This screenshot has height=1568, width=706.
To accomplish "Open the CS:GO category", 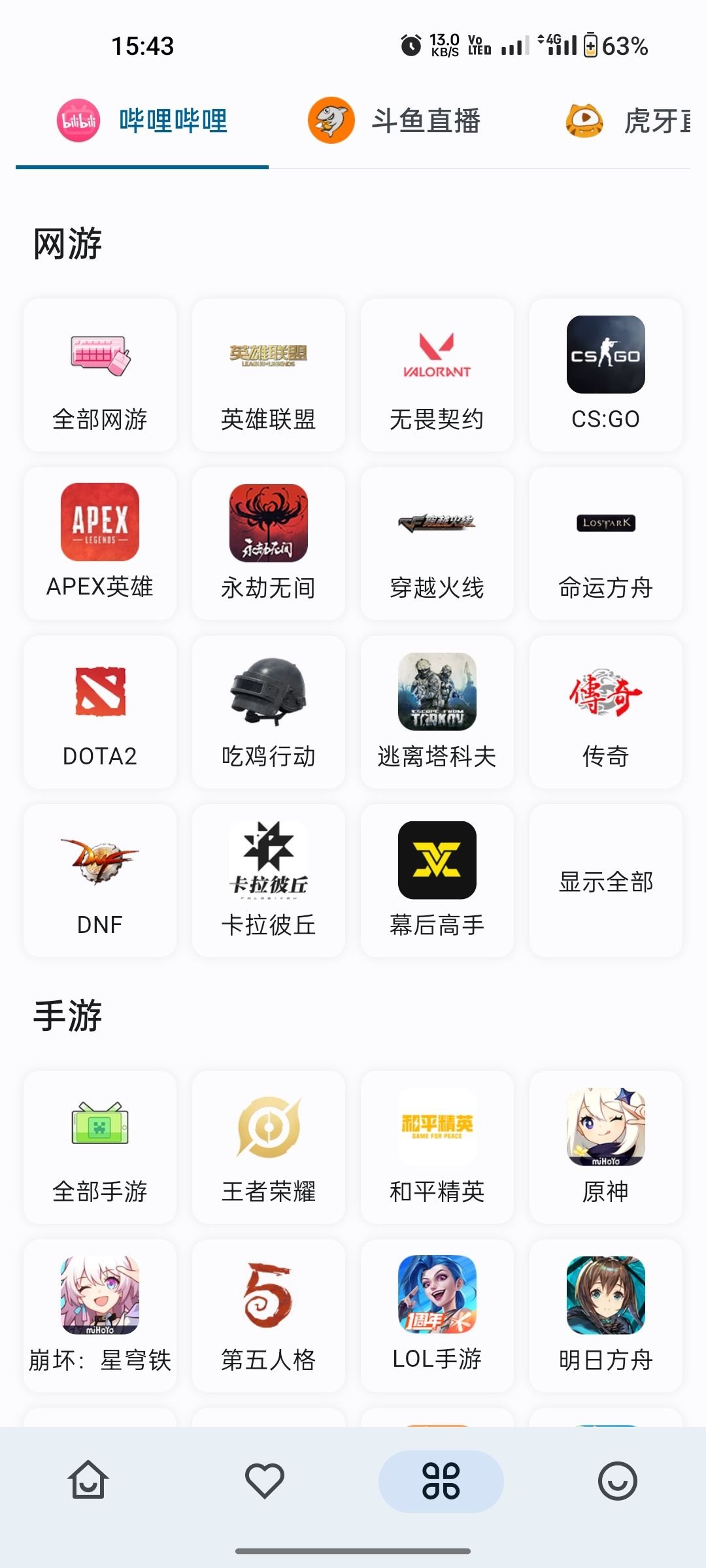I will pyautogui.click(x=606, y=375).
